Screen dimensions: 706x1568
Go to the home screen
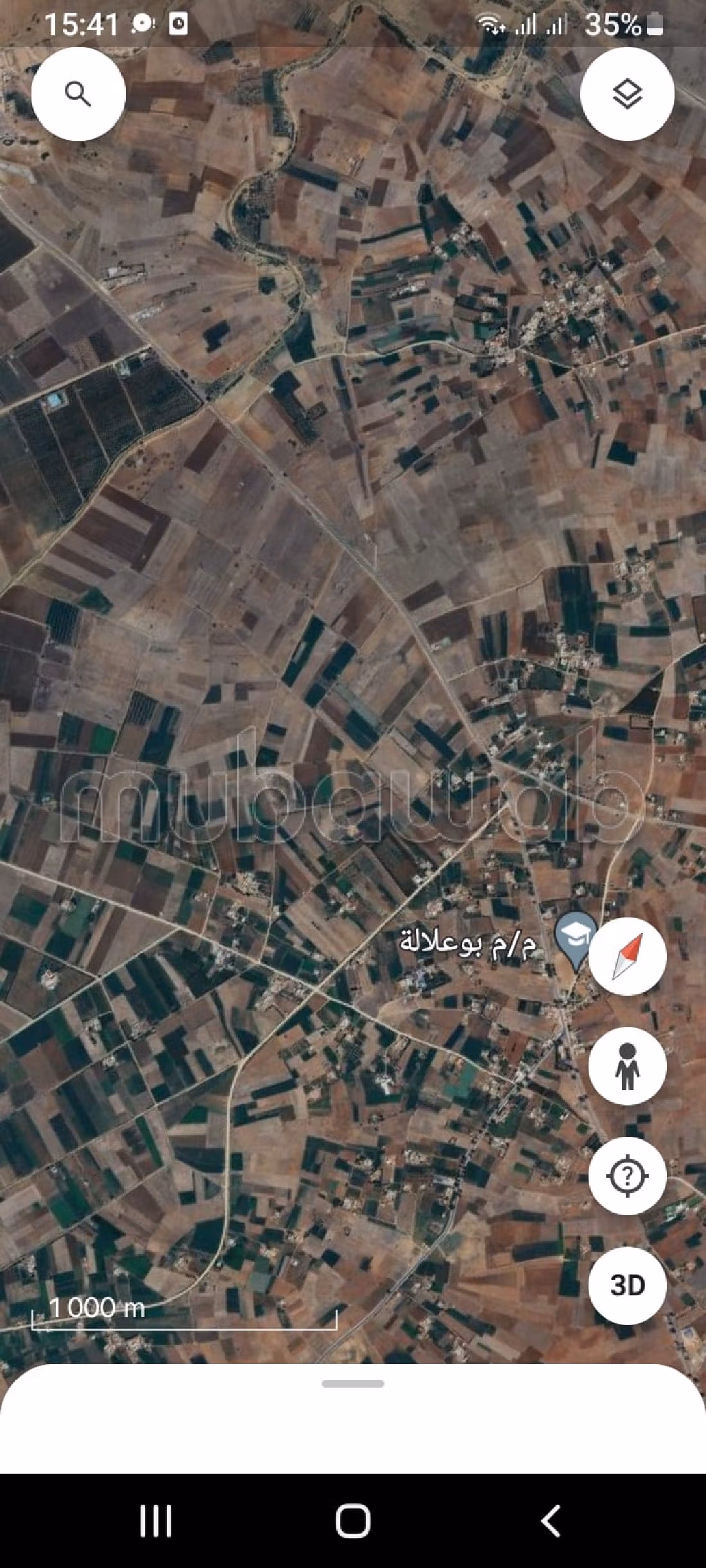tap(353, 1520)
